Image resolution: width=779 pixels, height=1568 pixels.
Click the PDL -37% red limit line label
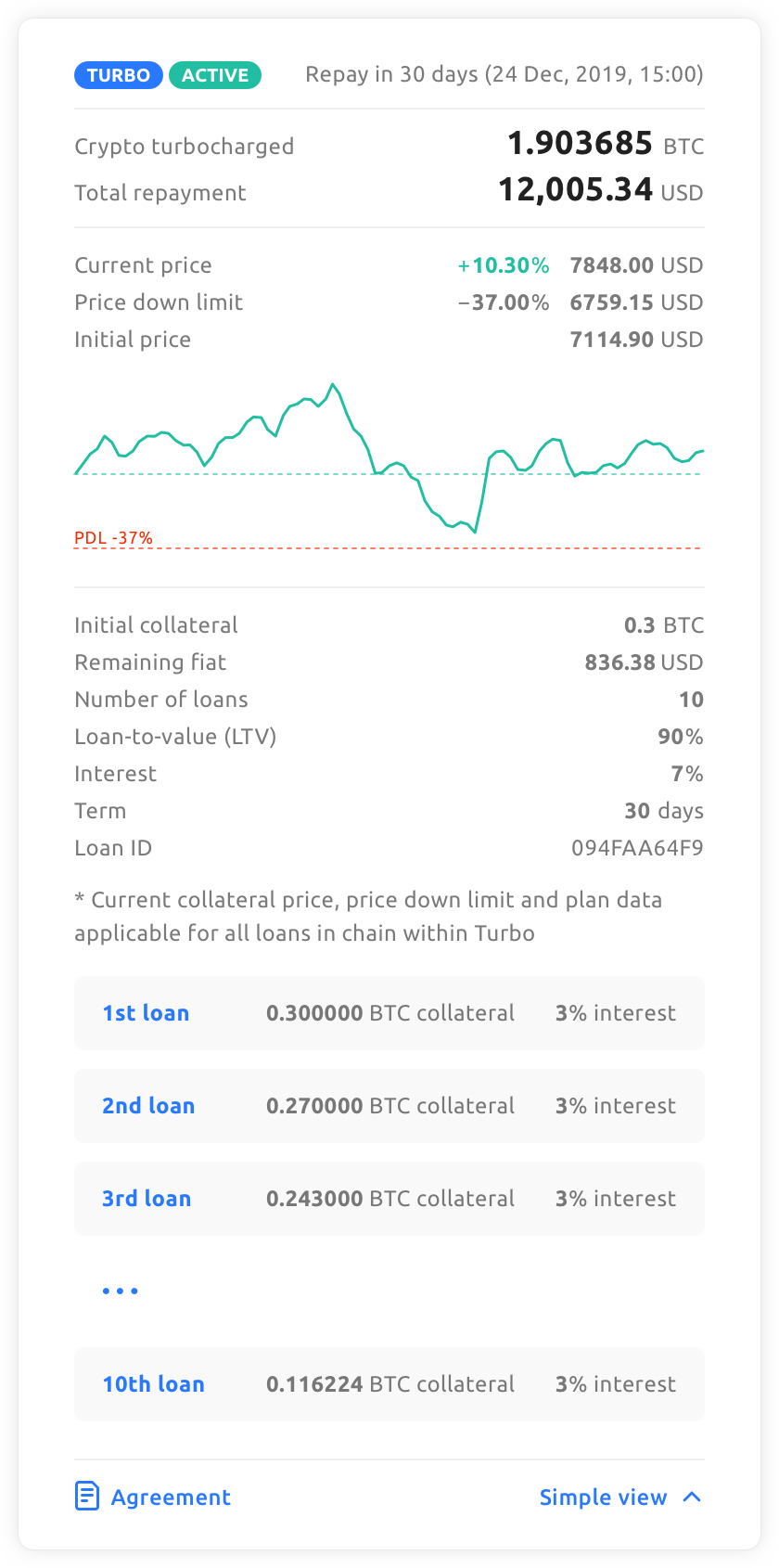[113, 537]
